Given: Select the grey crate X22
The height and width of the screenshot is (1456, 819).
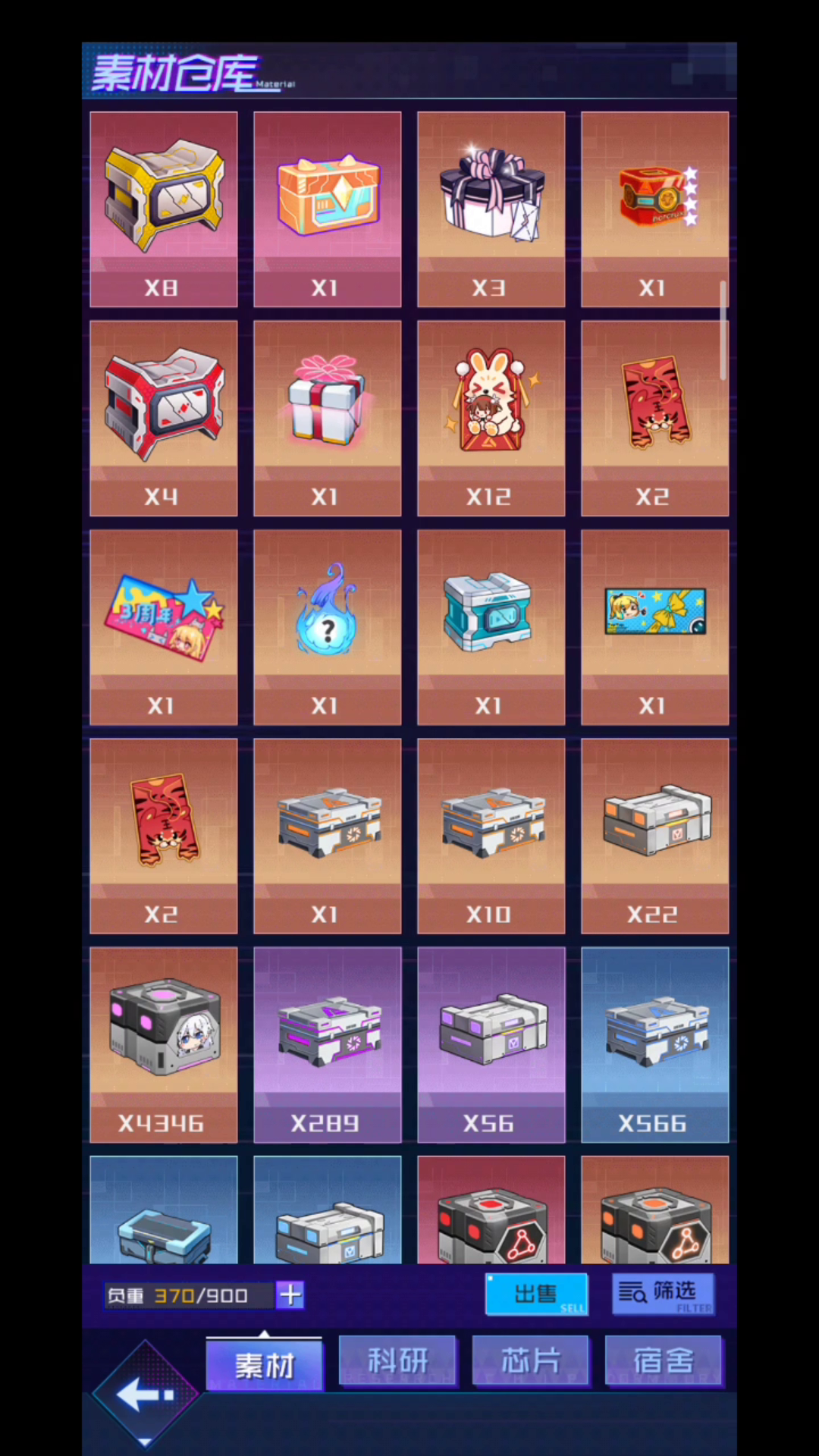Looking at the screenshot, I should coord(655,836).
